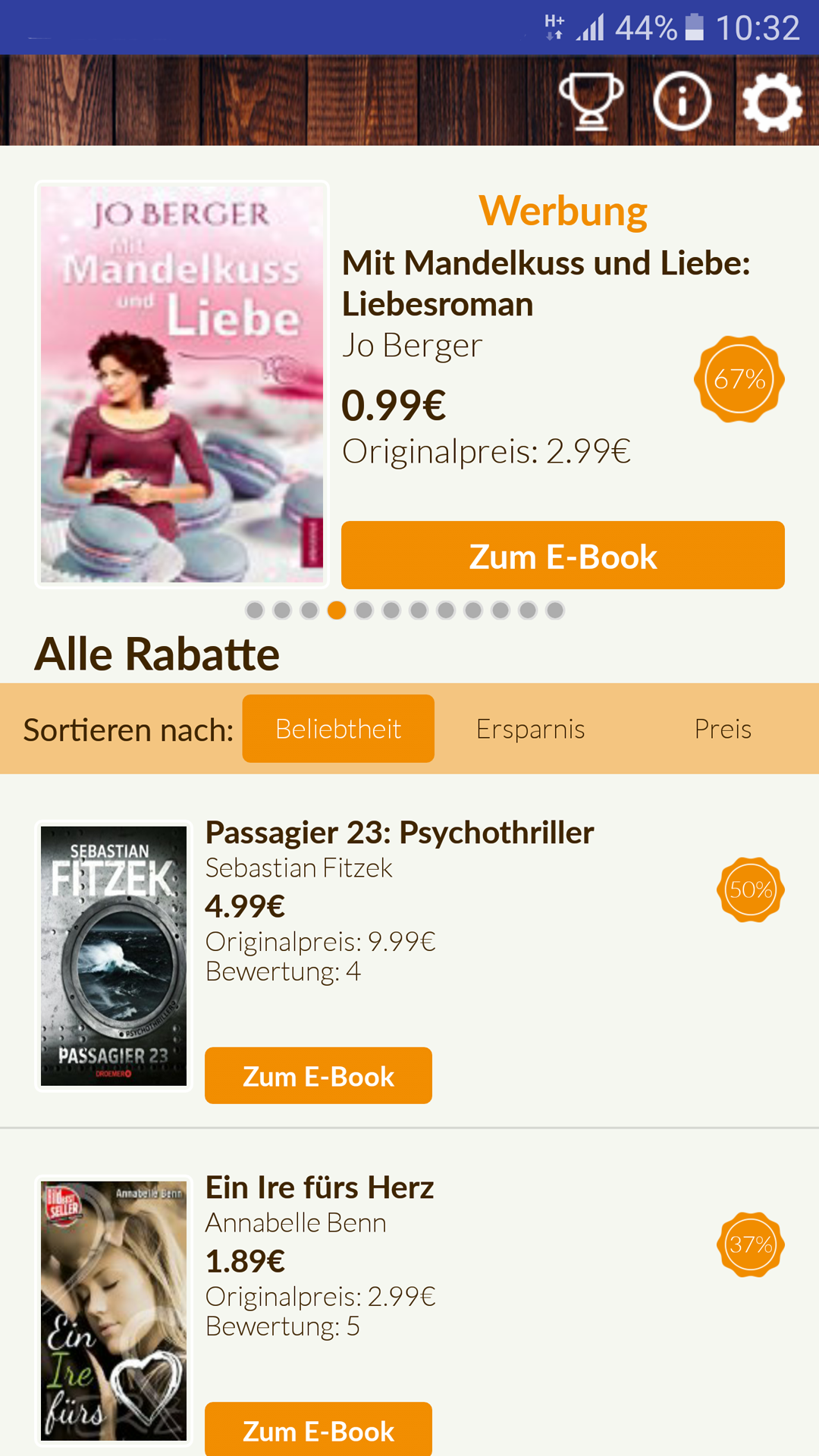Open Mit Mandelkuss und Liebe via Zum E-Book

[562, 555]
